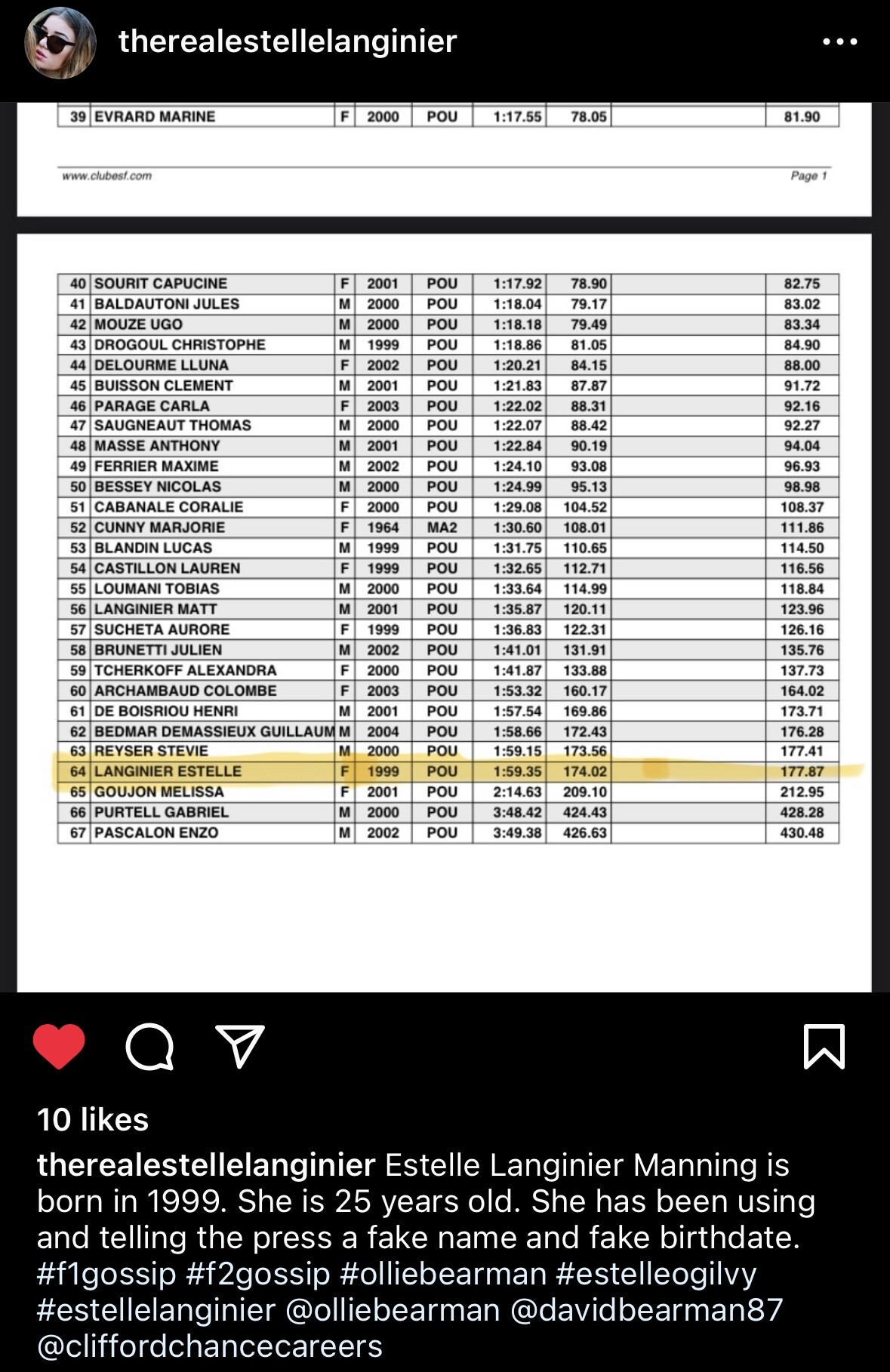Share post via paper plane icon
The height and width of the screenshot is (1372, 890).
[x=240, y=1046]
